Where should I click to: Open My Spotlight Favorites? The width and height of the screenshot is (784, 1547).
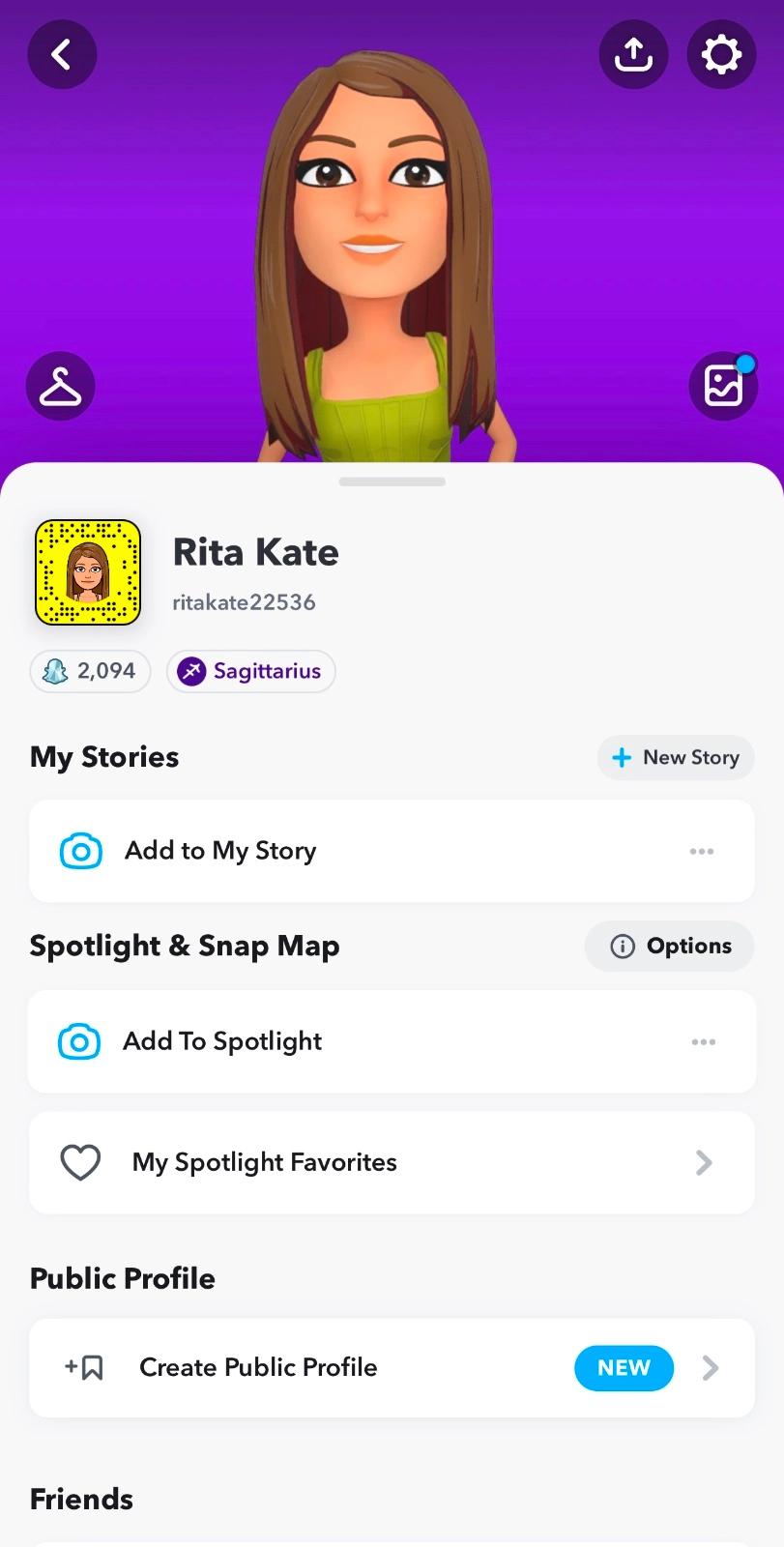392,1162
